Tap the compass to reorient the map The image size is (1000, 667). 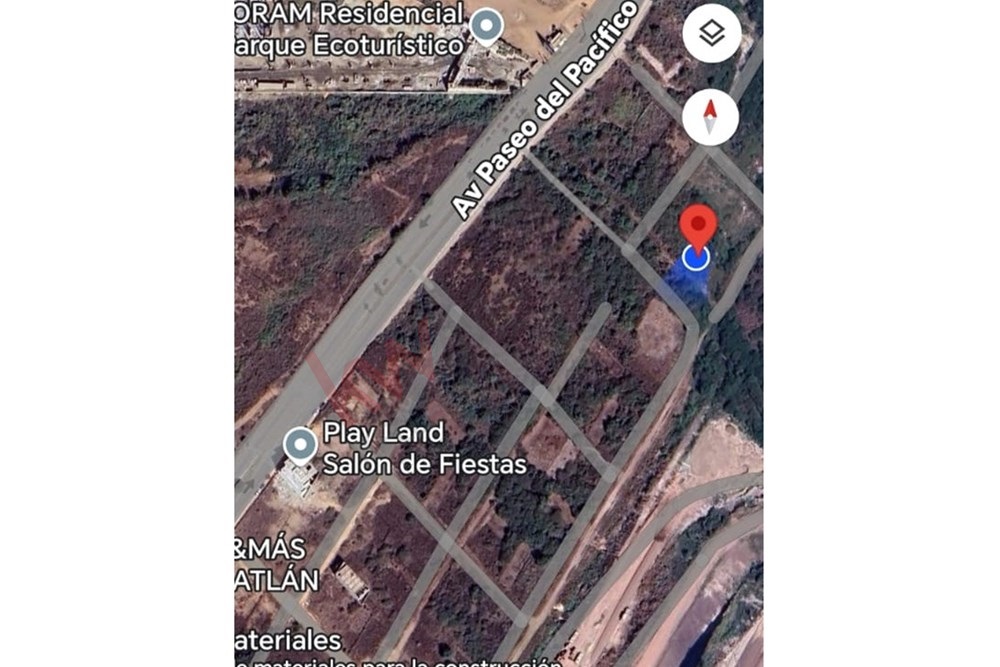tap(710, 117)
